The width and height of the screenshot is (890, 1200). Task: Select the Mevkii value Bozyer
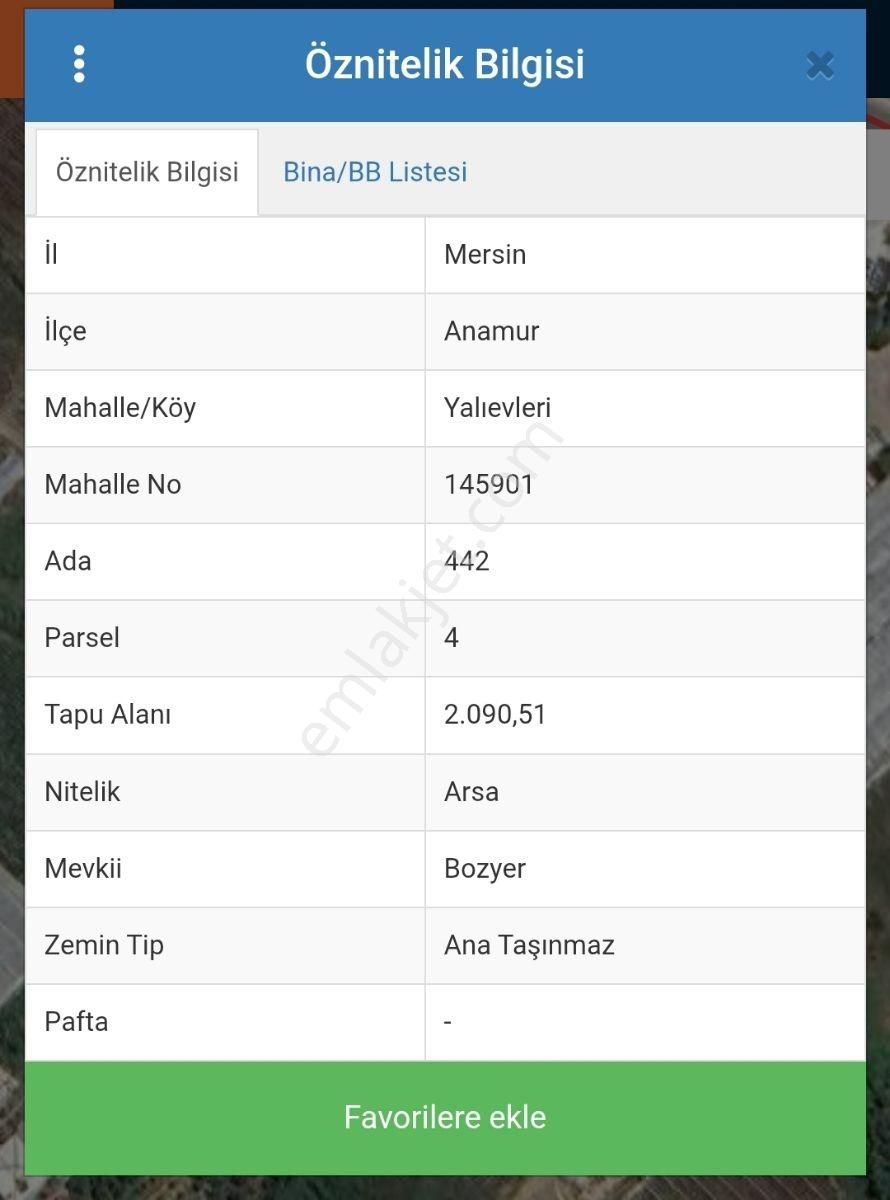click(x=485, y=868)
